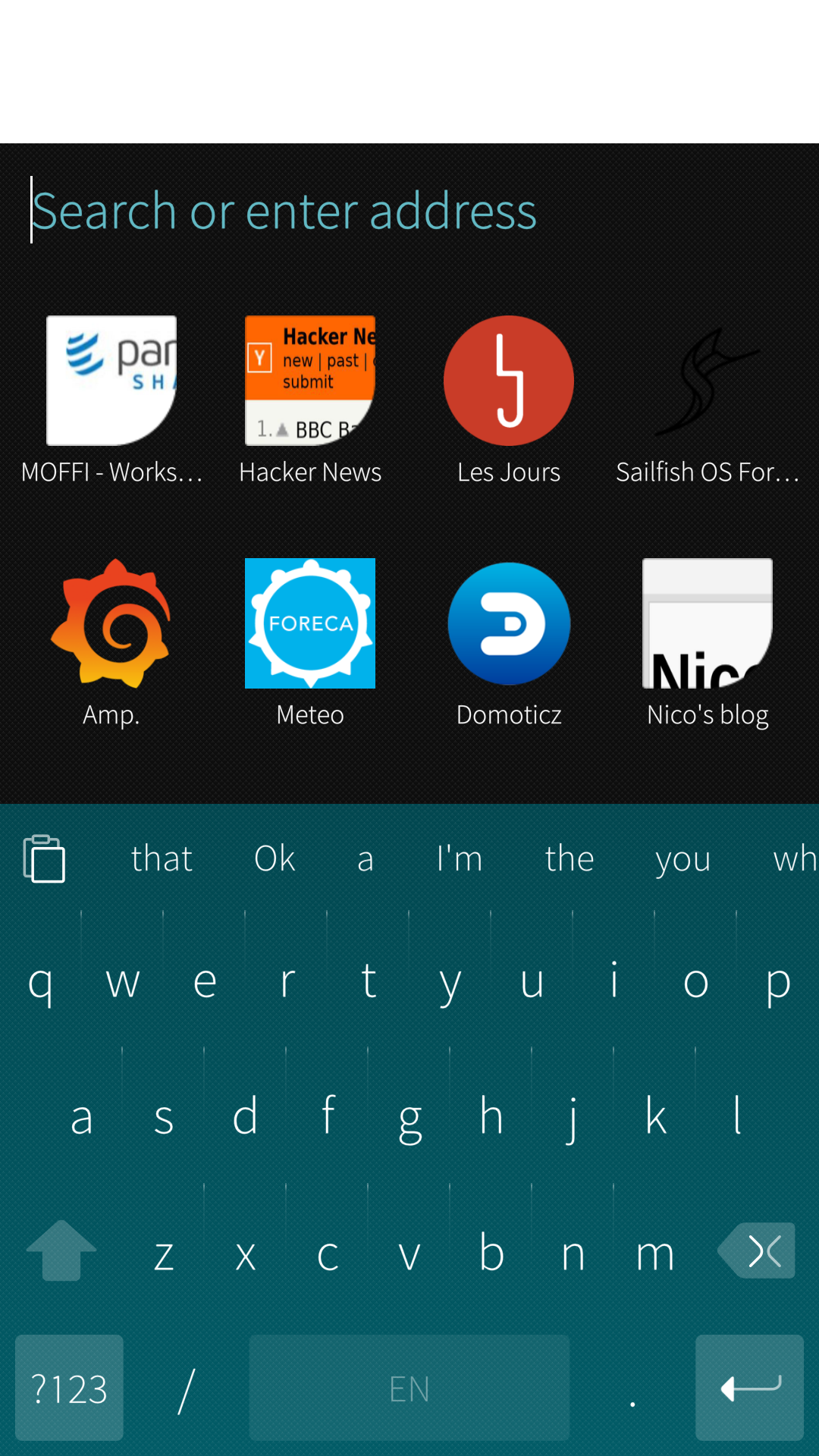Insert the word suggestion "that"
This screenshot has height=1456, width=819.
[x=162, y=858]
